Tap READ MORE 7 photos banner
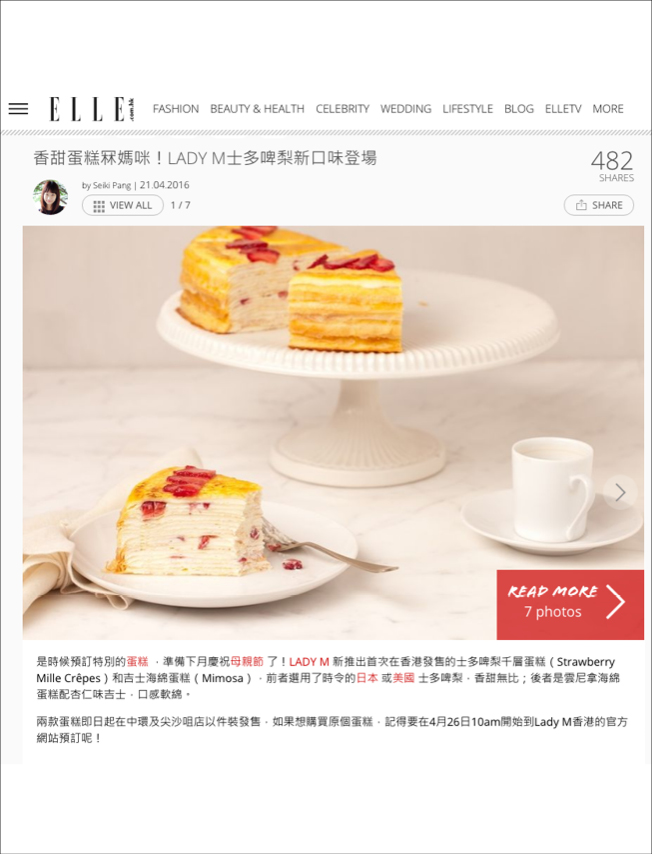 point(570,604)
